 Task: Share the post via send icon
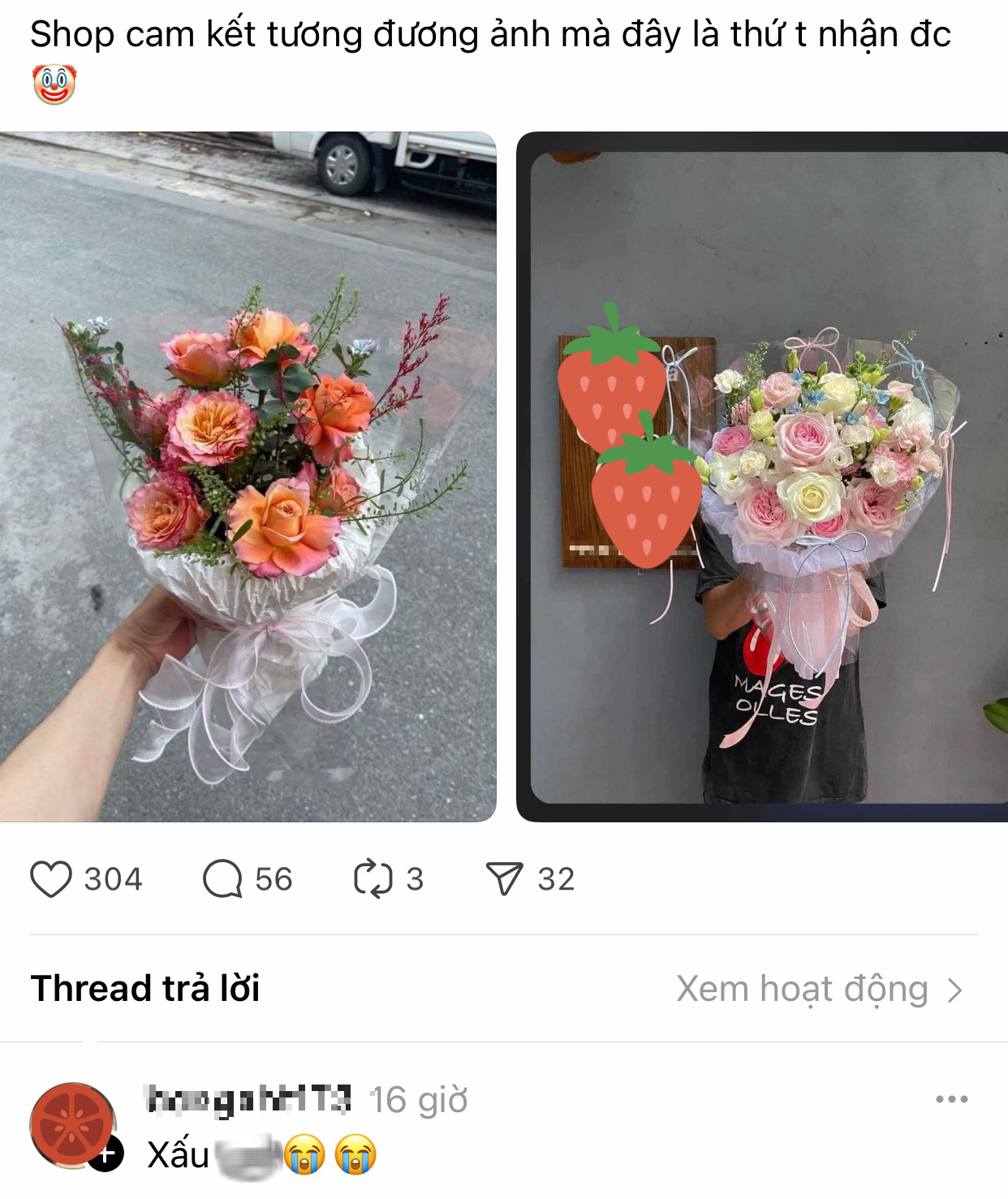[504, 879]
